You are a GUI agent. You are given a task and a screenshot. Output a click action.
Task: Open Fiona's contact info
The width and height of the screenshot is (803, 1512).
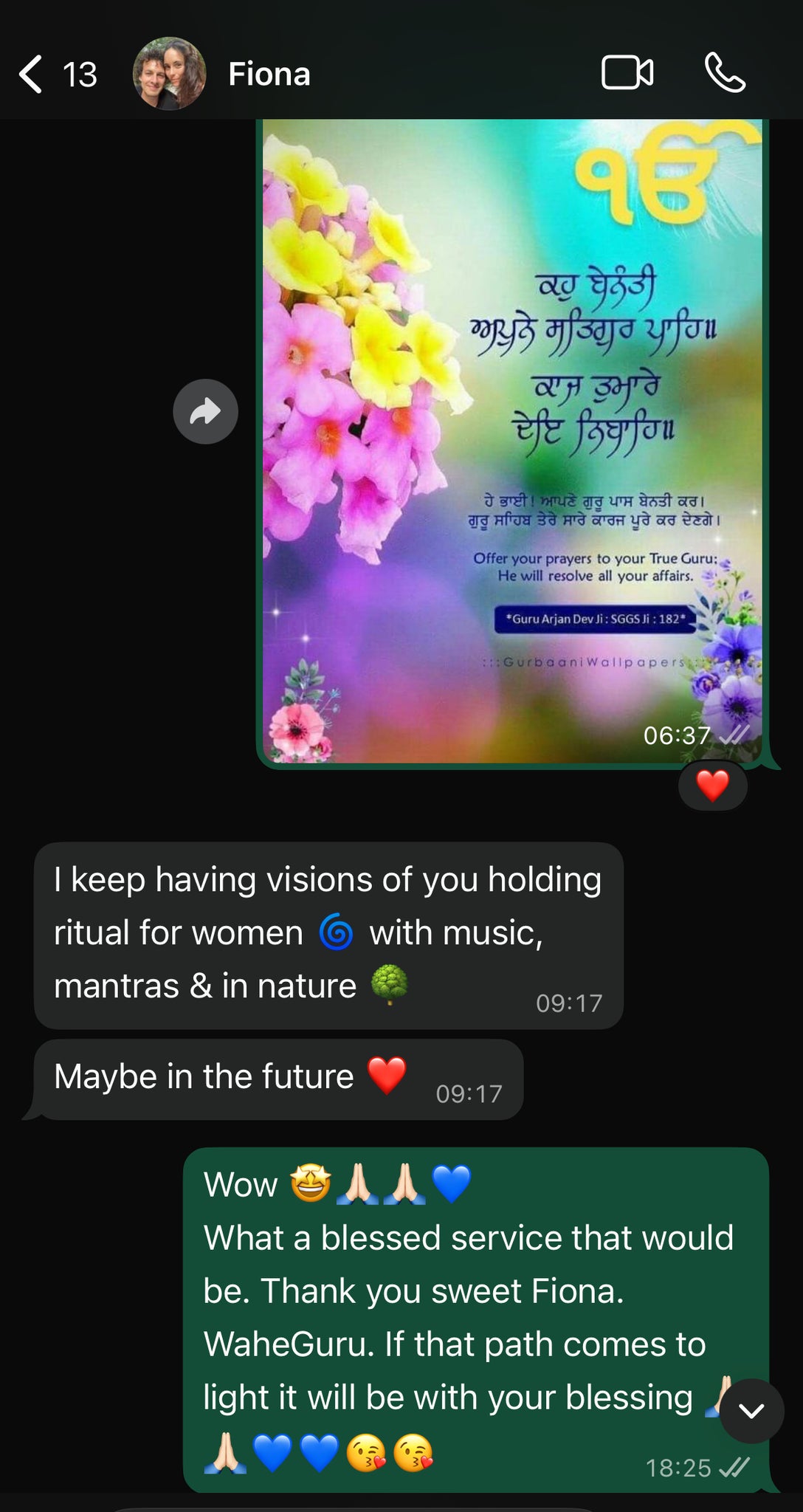point(269,75)
